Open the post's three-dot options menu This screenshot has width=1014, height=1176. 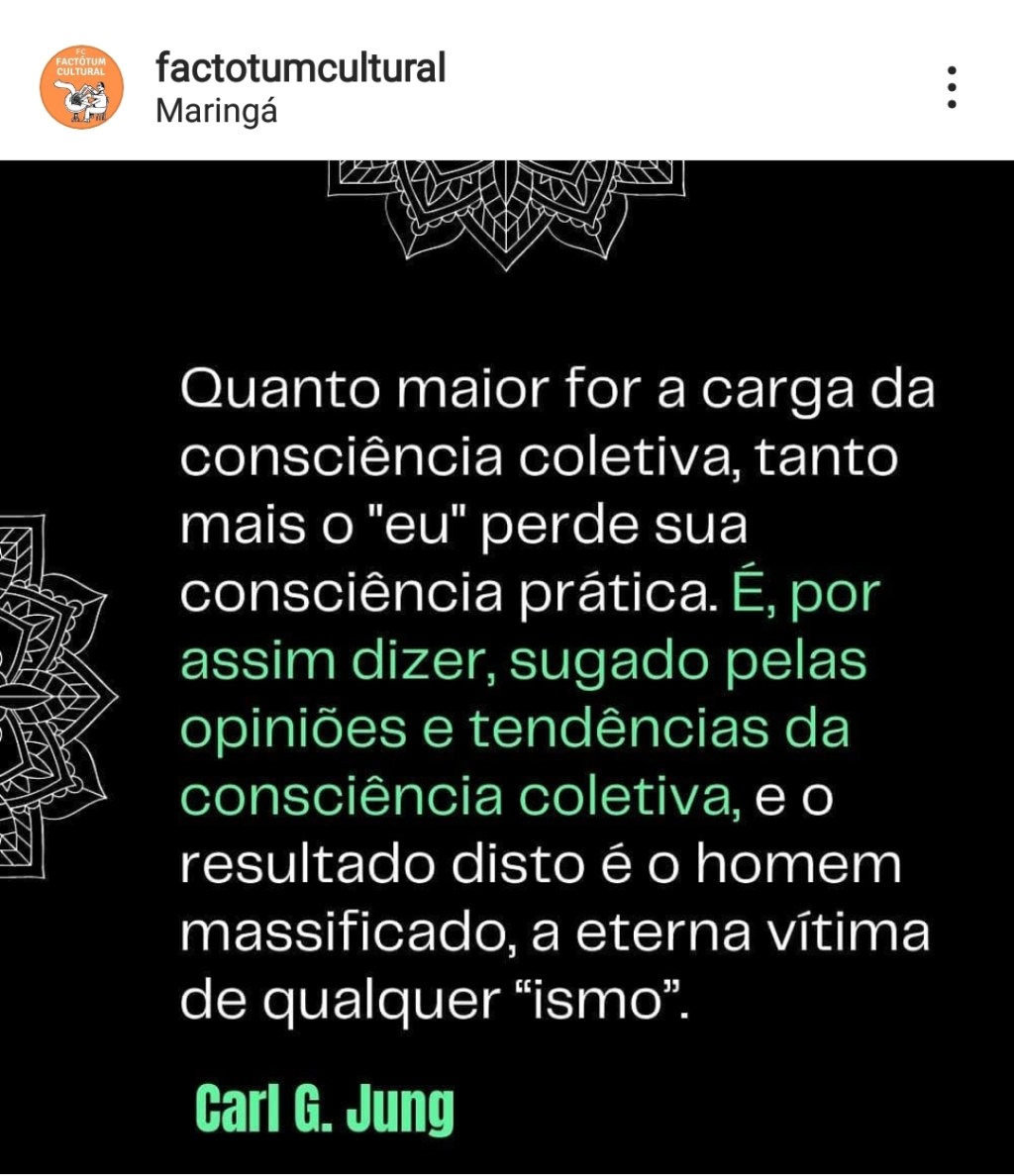coord(951,87)
